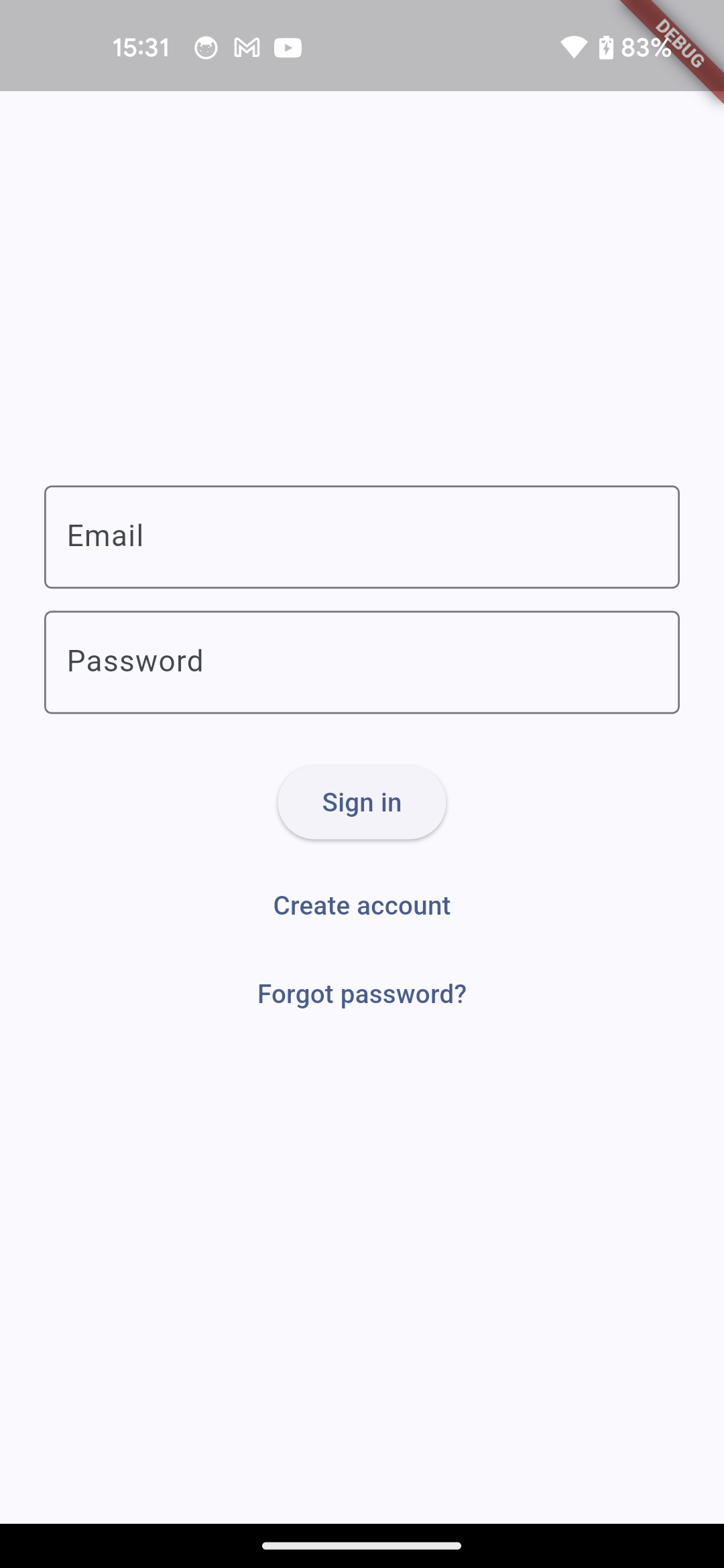
Task: Select the Create account text
Action: click(x=361, y=905)
